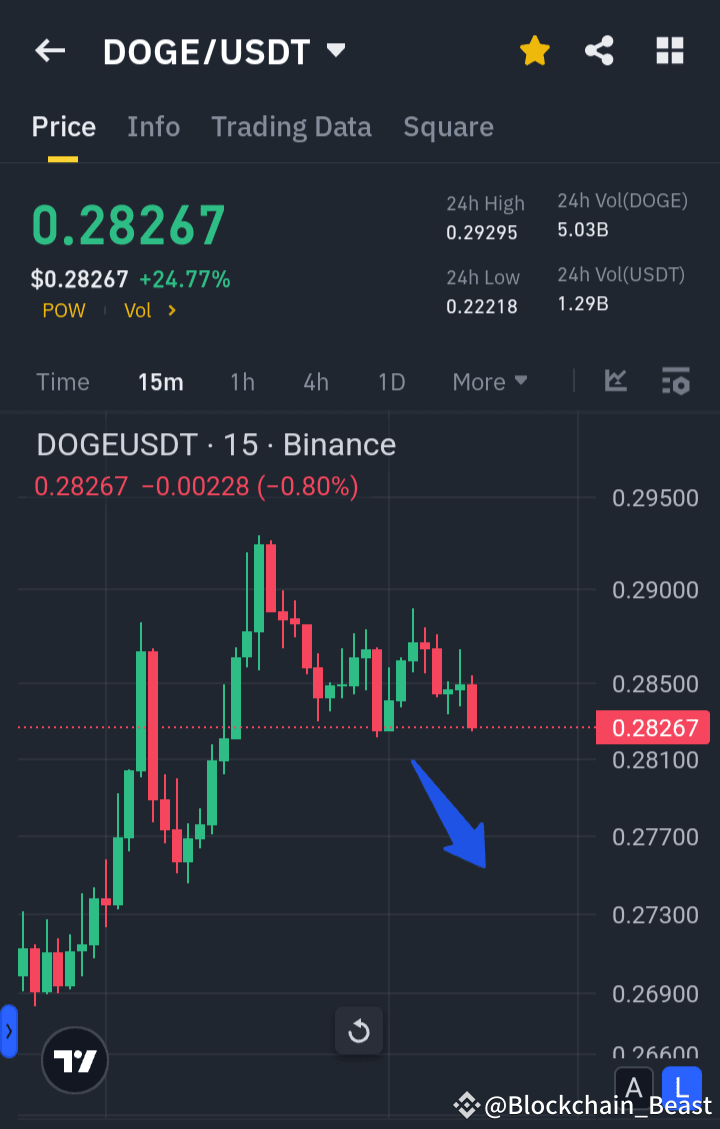Click the POW label
Screen dimensions: 720x1129
click(63, 310)
